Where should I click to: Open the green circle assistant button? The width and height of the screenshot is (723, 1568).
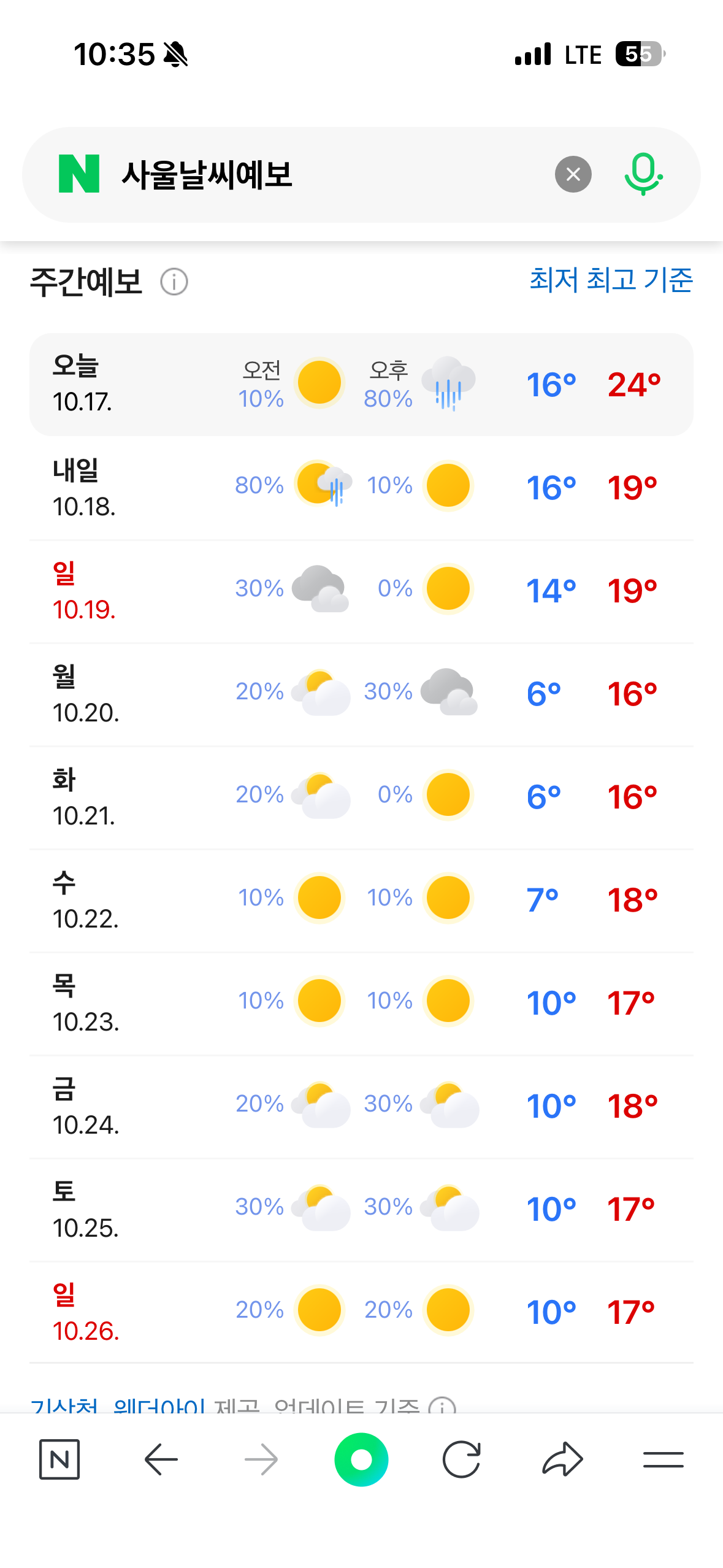coord(361,1459)
